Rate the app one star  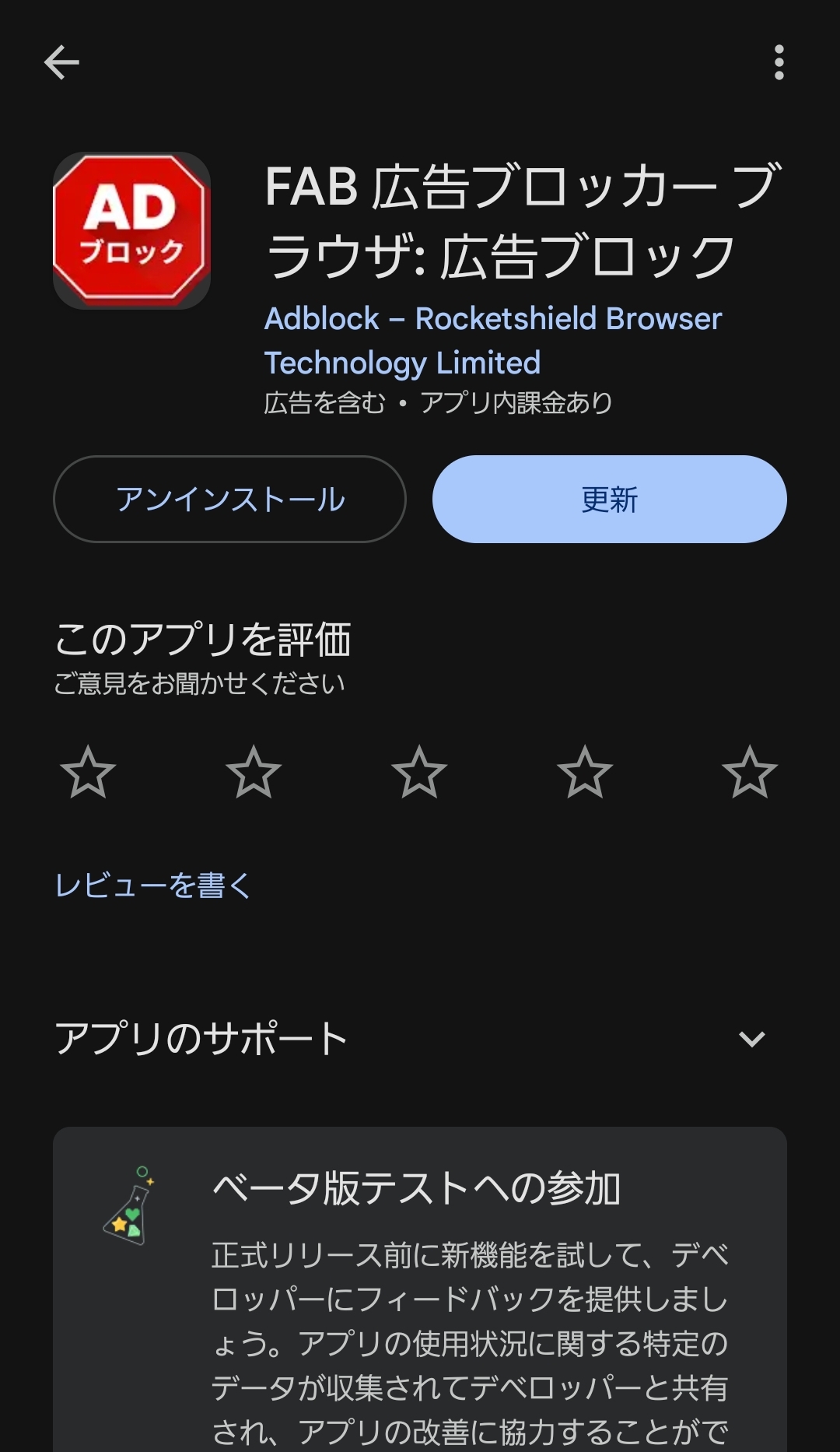point(88,772)
